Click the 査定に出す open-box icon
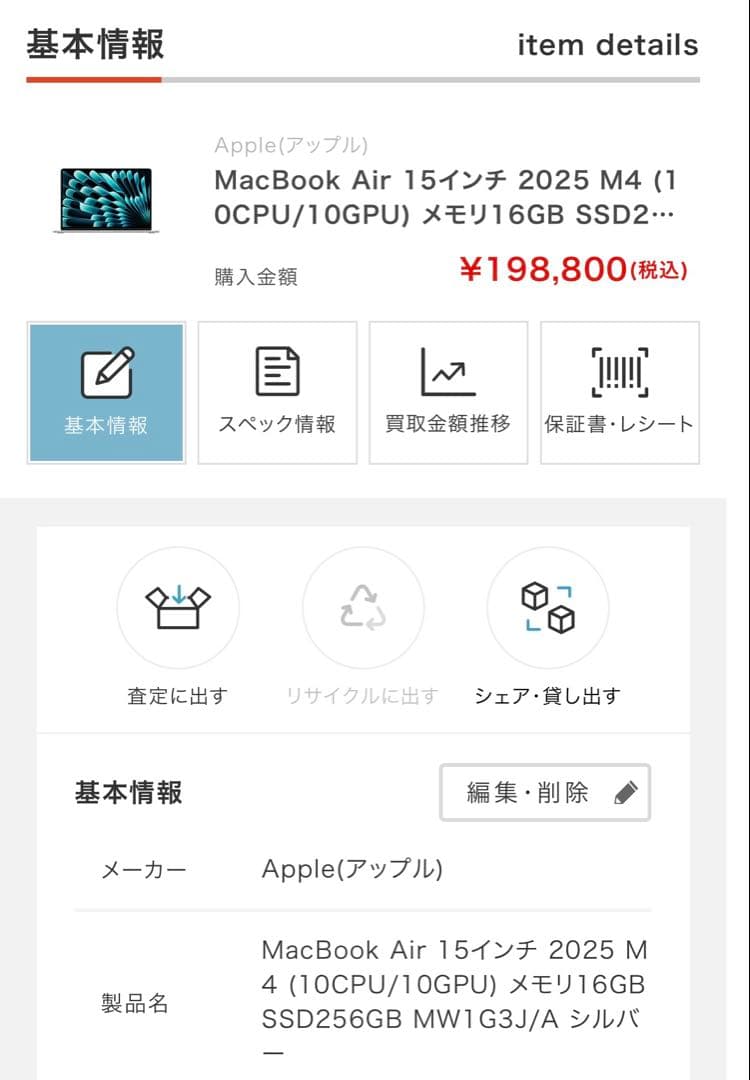The image size is (750, 1080). click(178, 606)
